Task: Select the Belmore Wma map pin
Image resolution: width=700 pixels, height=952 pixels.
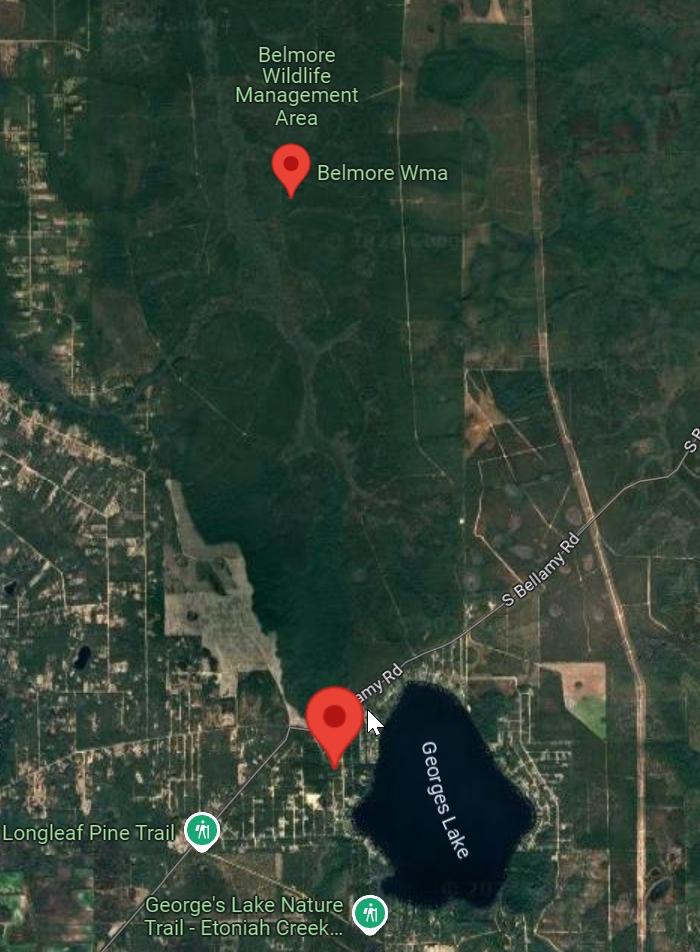Action: 291,168
